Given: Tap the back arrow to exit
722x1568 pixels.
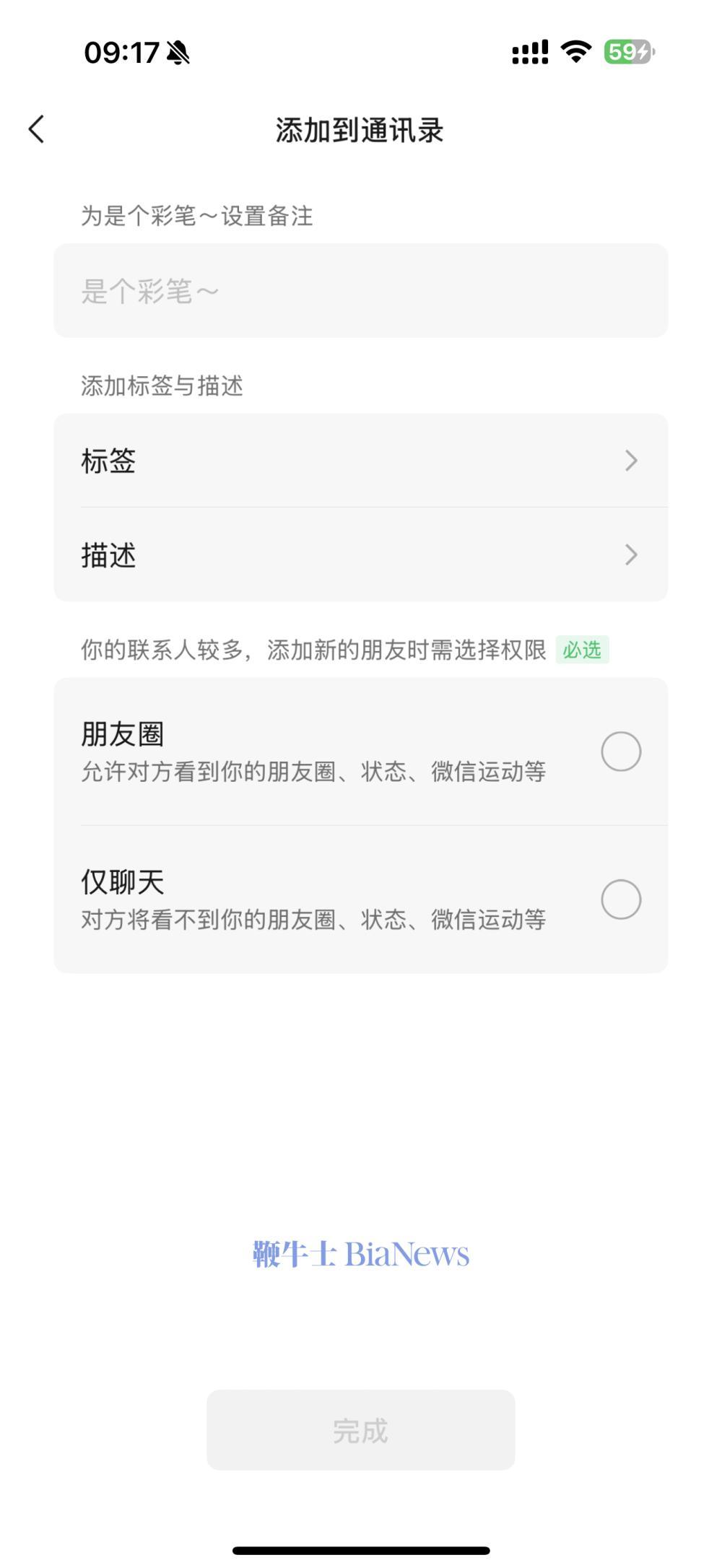Looking at the screenshot, I should (35, 128).
